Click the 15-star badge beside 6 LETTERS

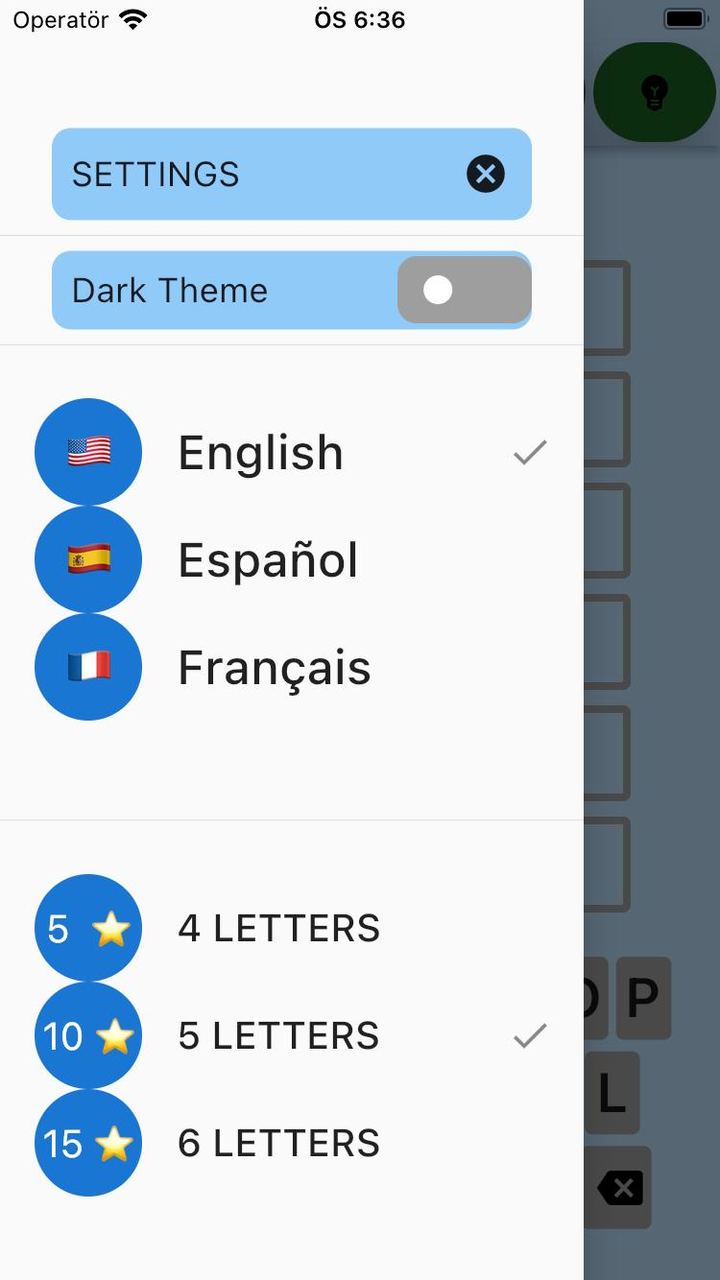[88, 1143]
